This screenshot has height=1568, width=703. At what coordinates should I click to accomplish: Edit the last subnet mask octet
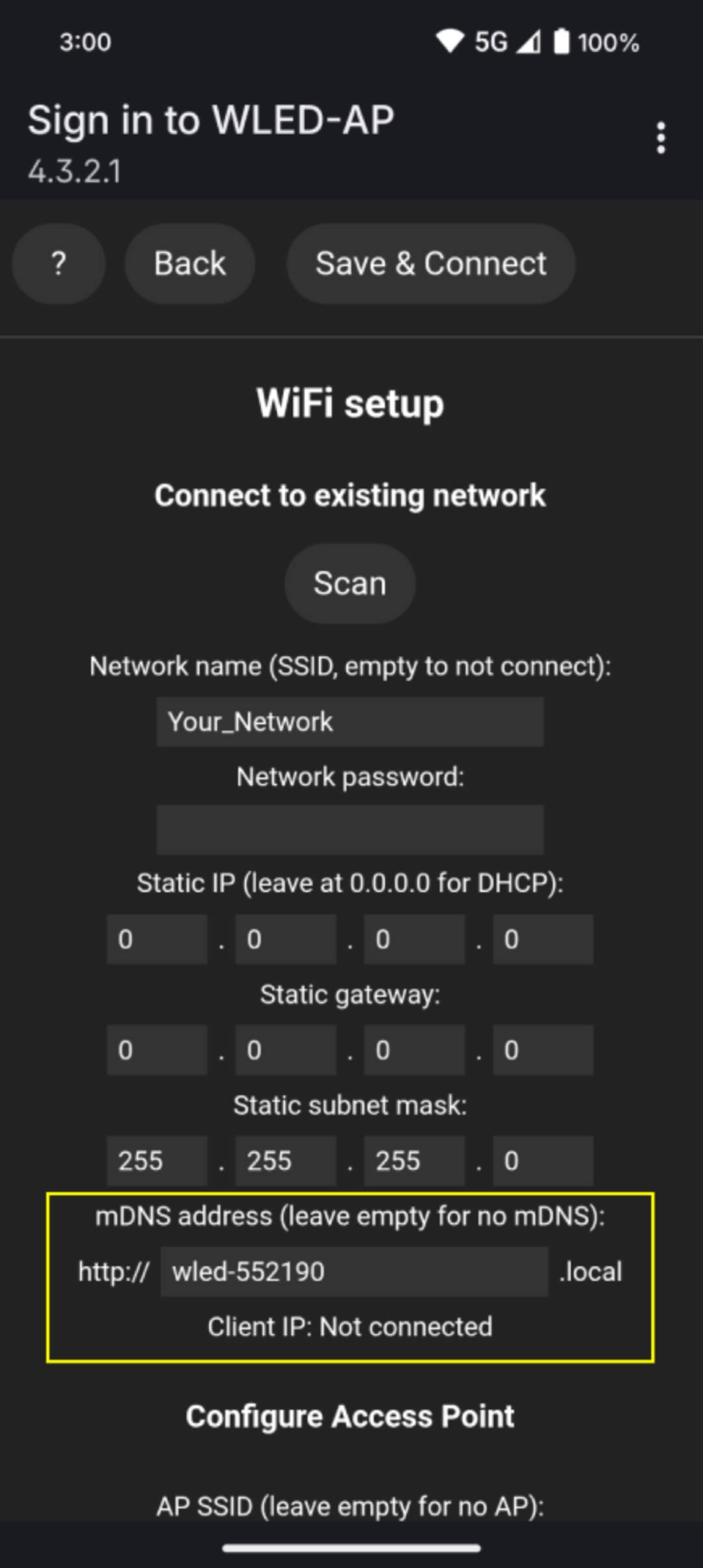click(x=542, y=1160)
